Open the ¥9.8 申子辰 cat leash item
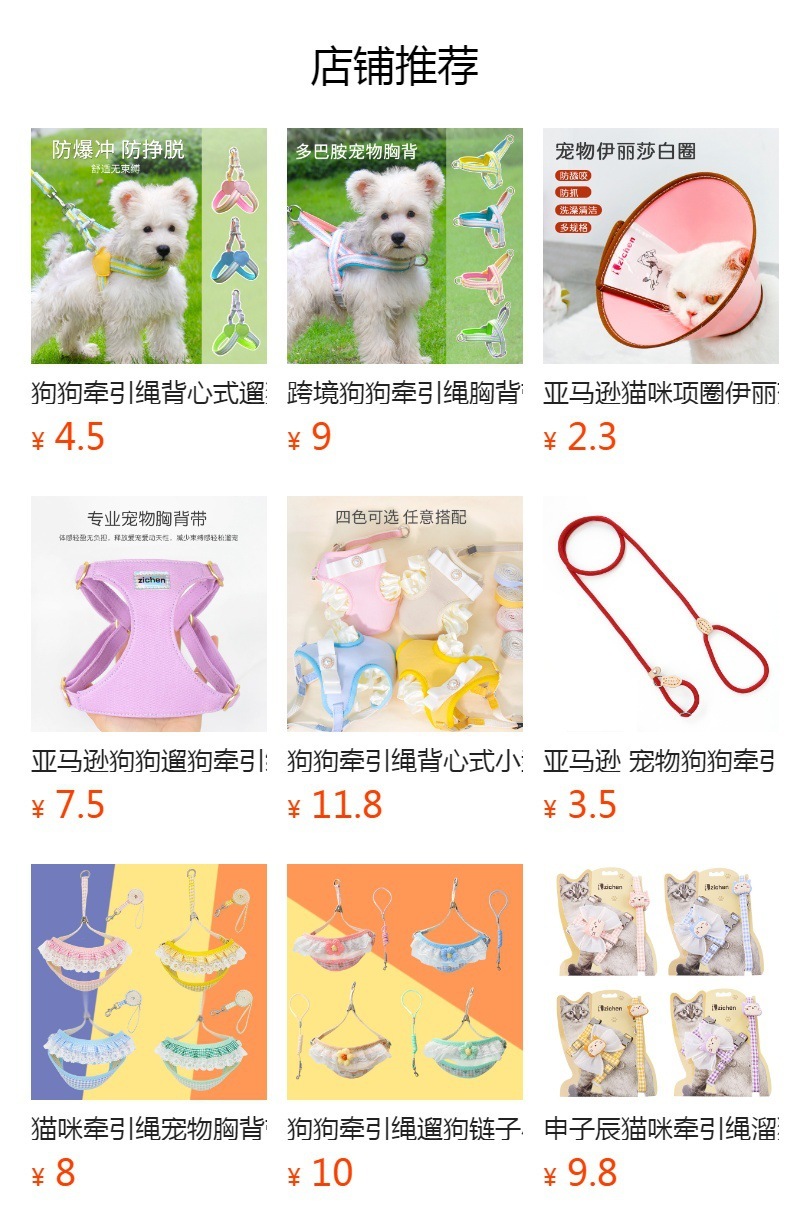 coord(660,982)
